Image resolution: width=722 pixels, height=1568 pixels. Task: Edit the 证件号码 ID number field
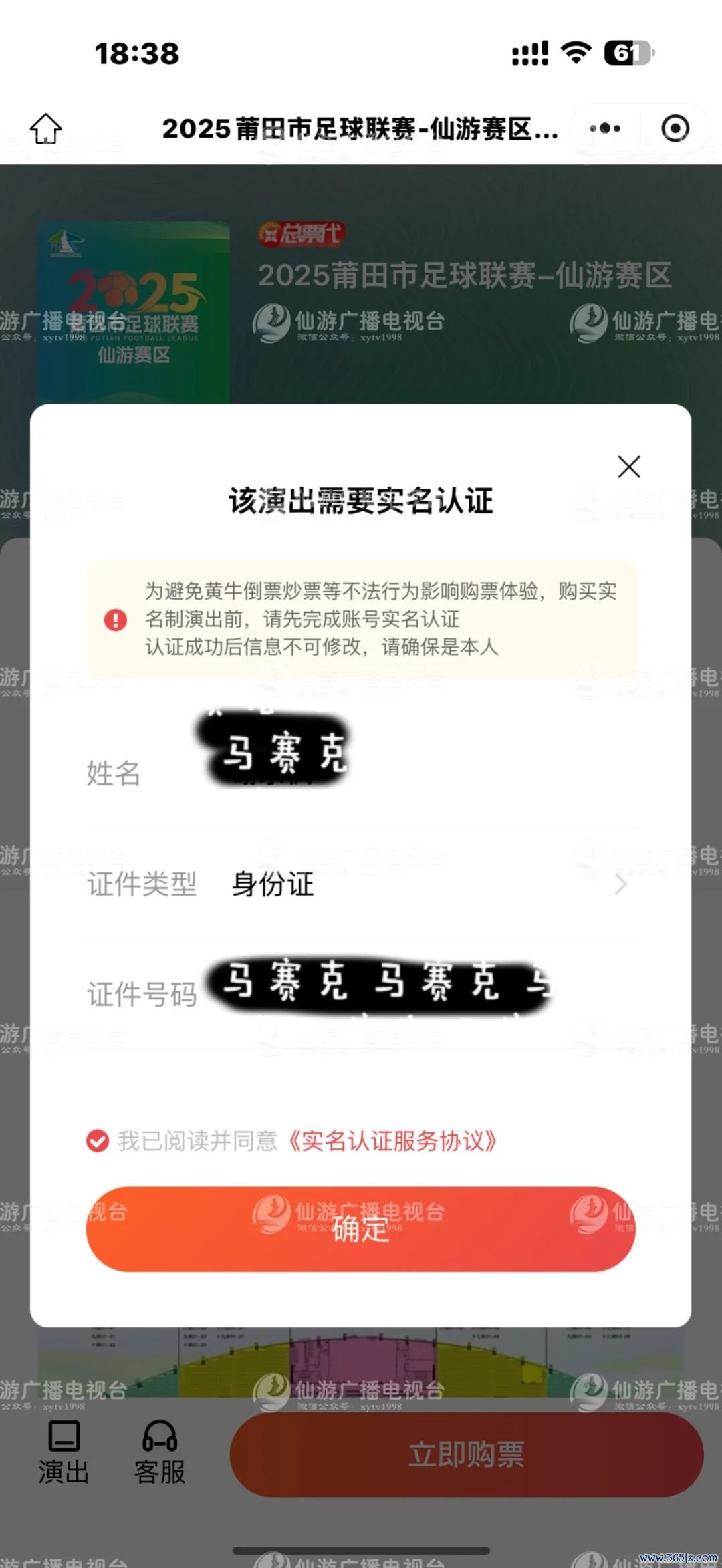pyautogui.click(x=414, y=993)
